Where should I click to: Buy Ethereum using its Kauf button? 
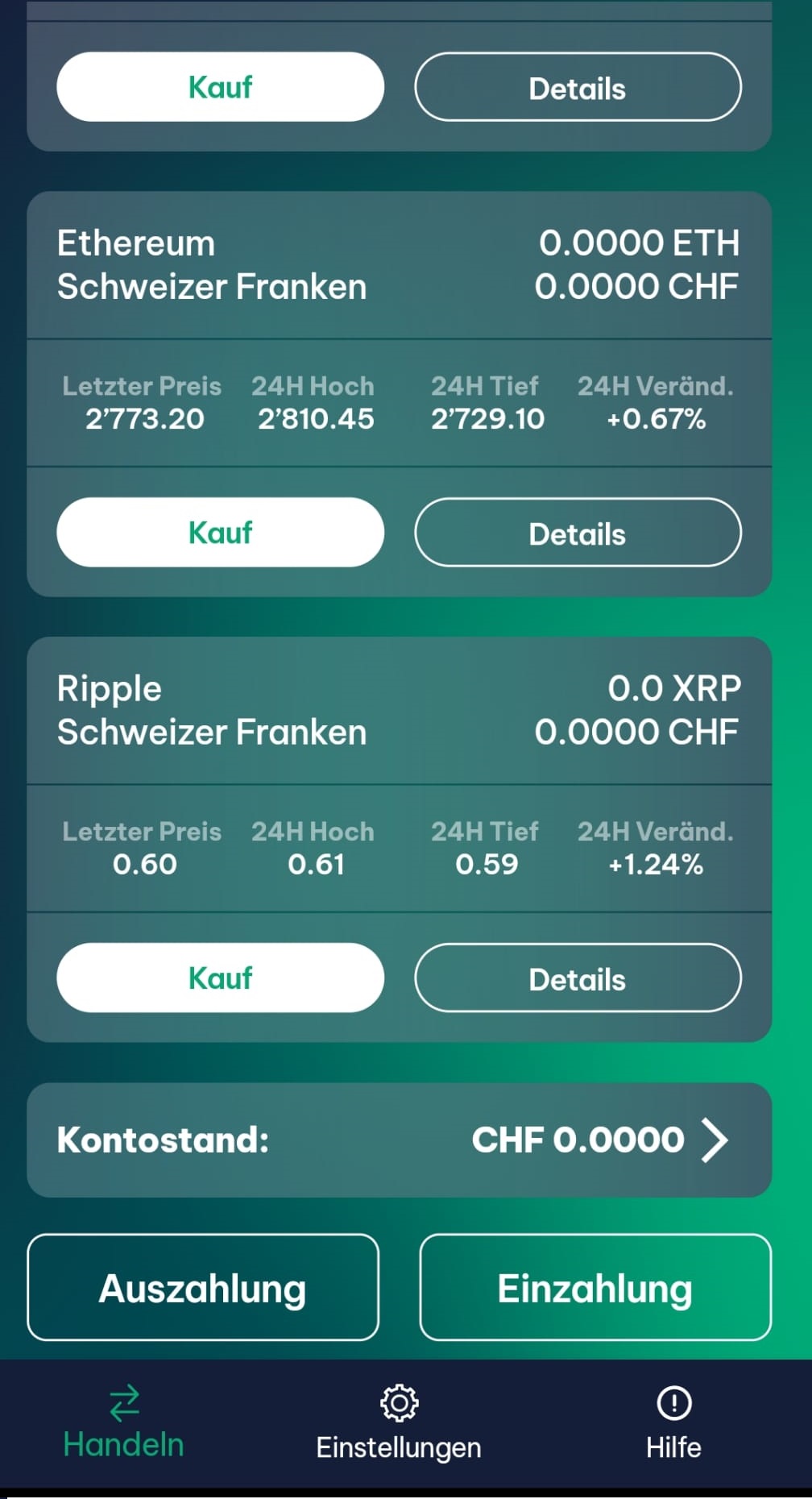pyautogui.click(x=220, y=532)
